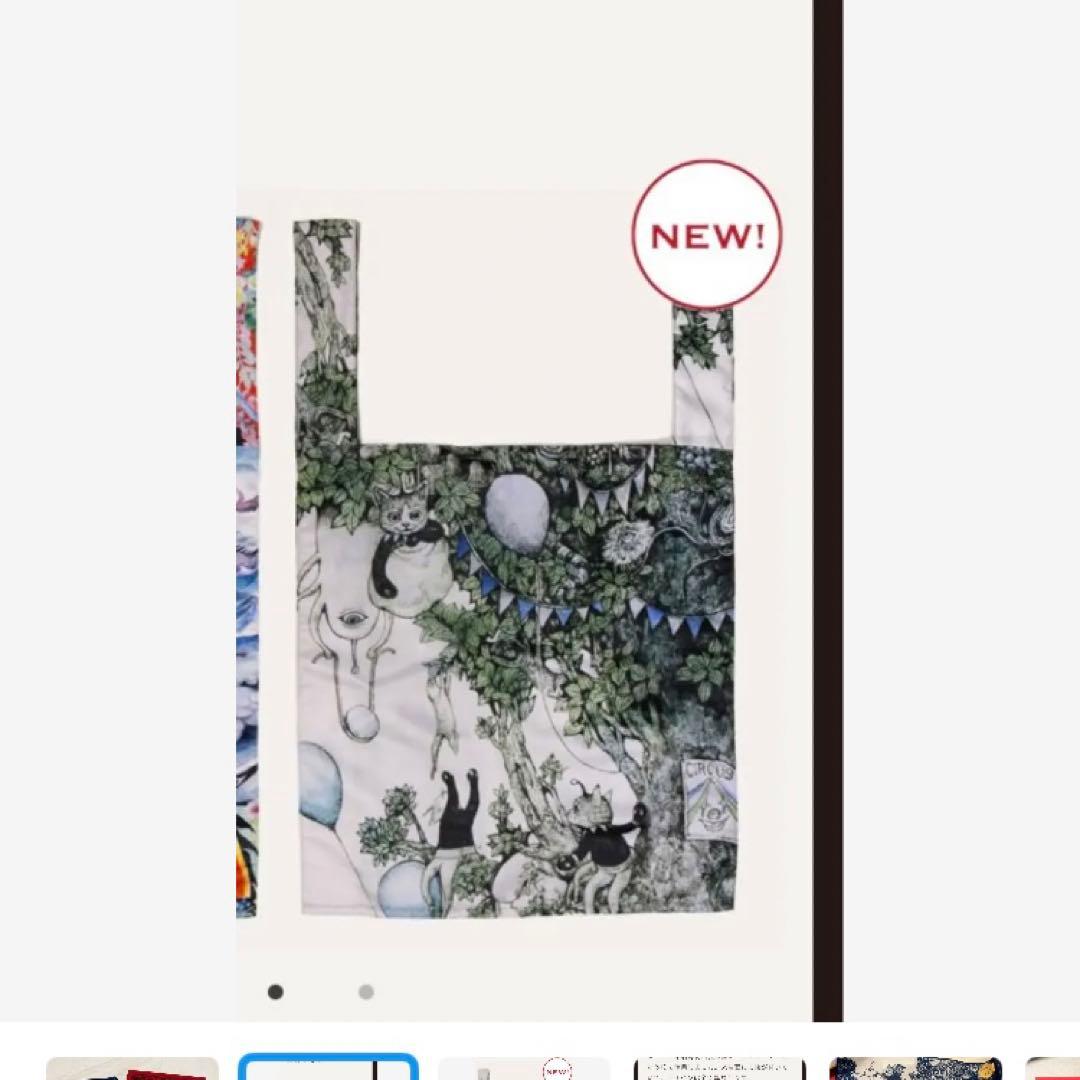Tap the highlighted blue-bordered thumbnail
Image resolution: width=1080 pixels, height=1080 pixels.
pos(328,1067)
